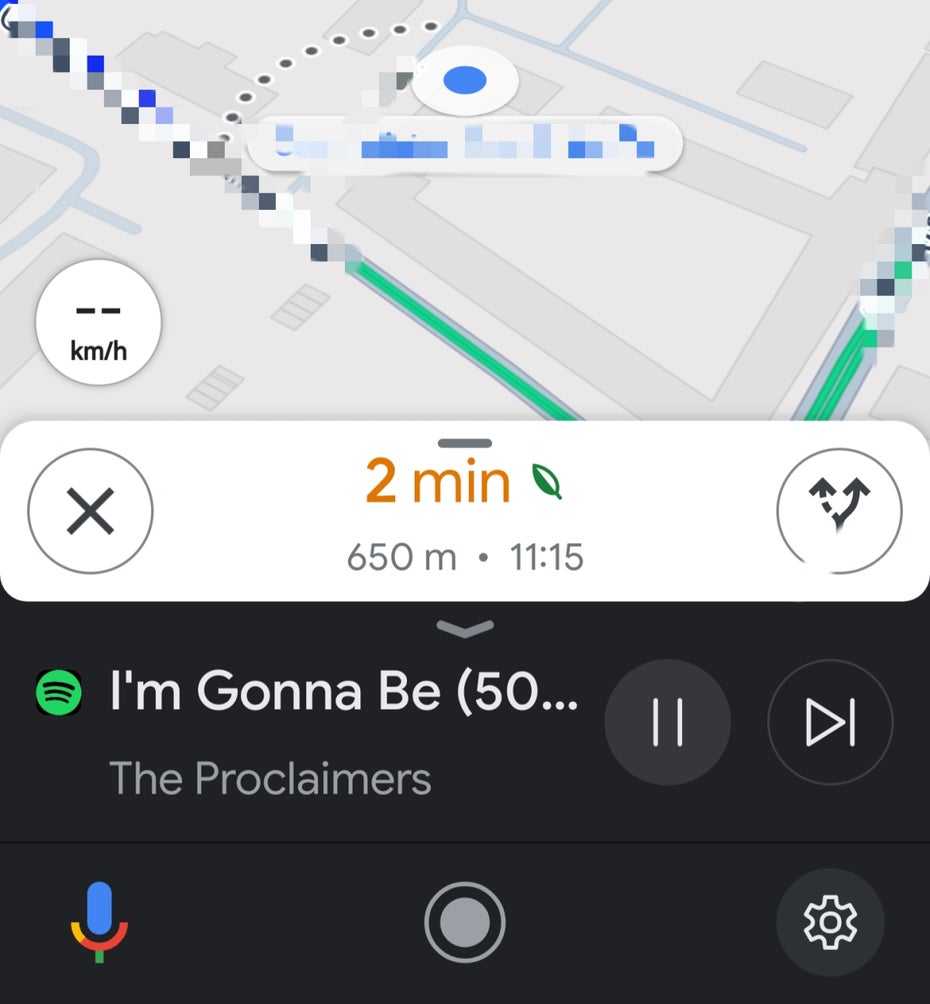930x1004 pixels.
Task: Tap the circular home launcher button
Action: point(464,921)
